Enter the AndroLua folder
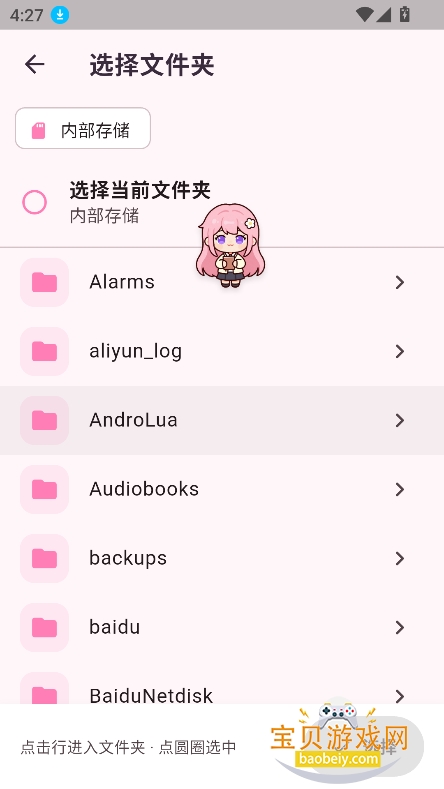This screenshot has width=444, height=789. pyautogui.click(x=222, y=420)
